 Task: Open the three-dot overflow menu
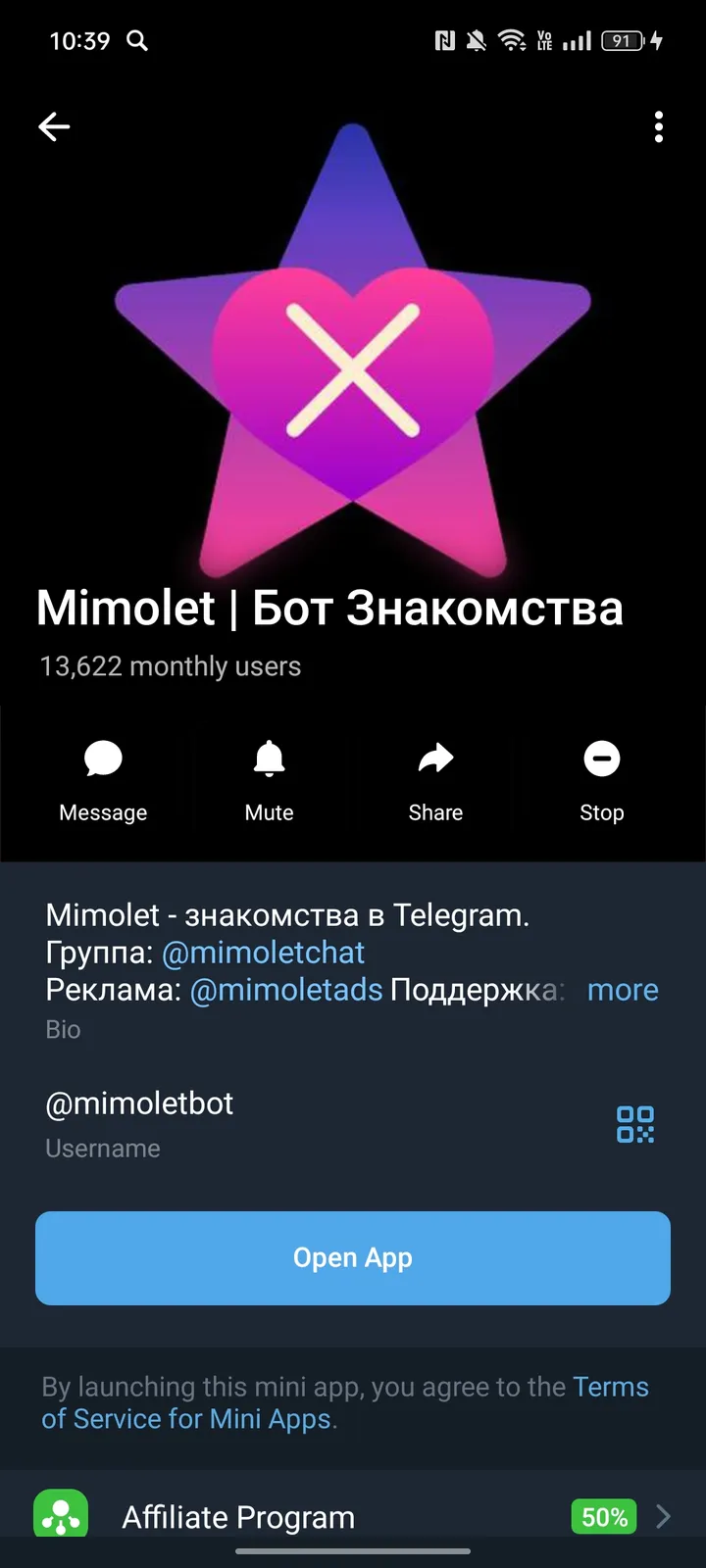pos(658,127)
